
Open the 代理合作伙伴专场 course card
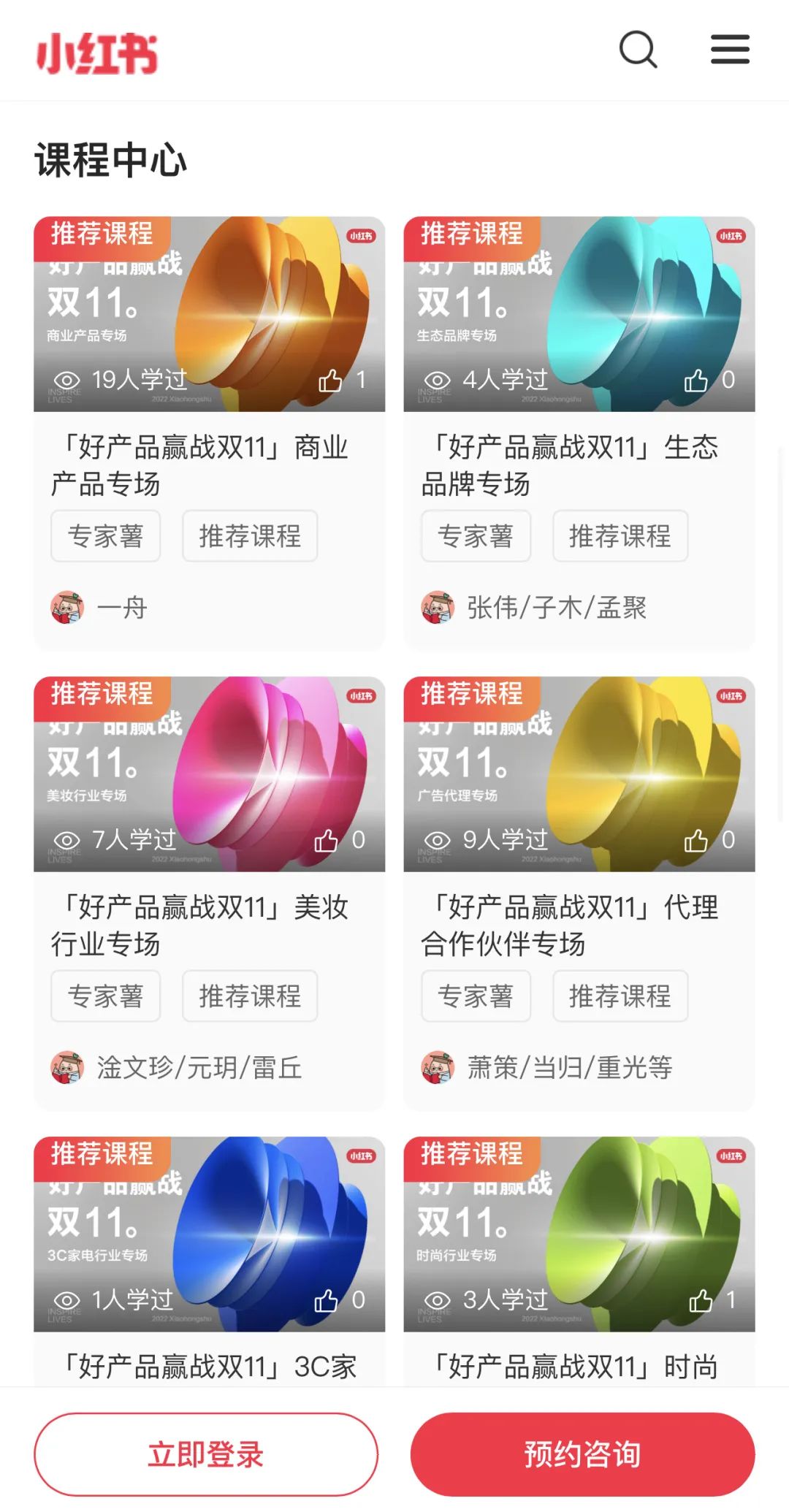pos(579,774)
